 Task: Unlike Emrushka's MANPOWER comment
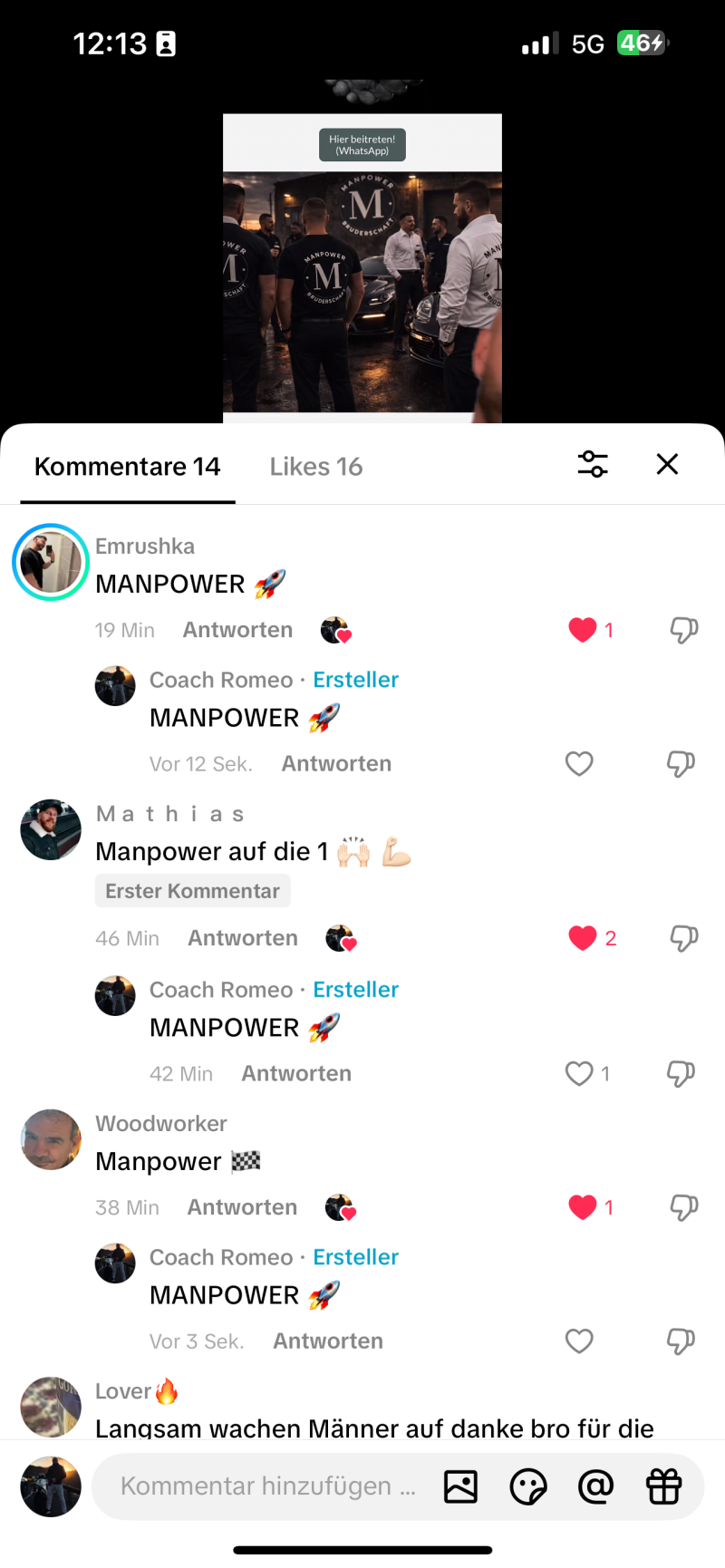coord(583,630)
